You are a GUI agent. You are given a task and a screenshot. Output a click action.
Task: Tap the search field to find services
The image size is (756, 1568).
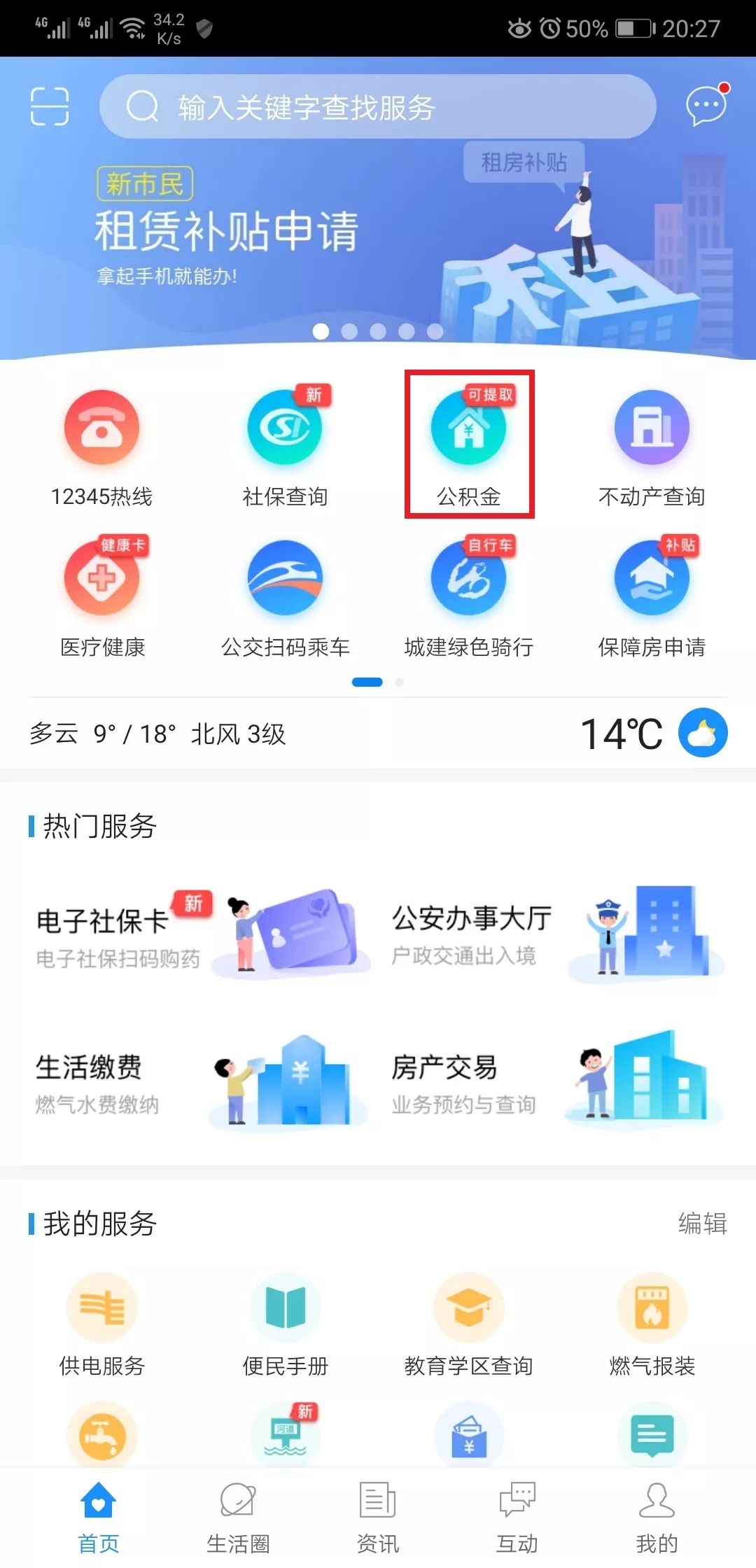click(378, 107)
